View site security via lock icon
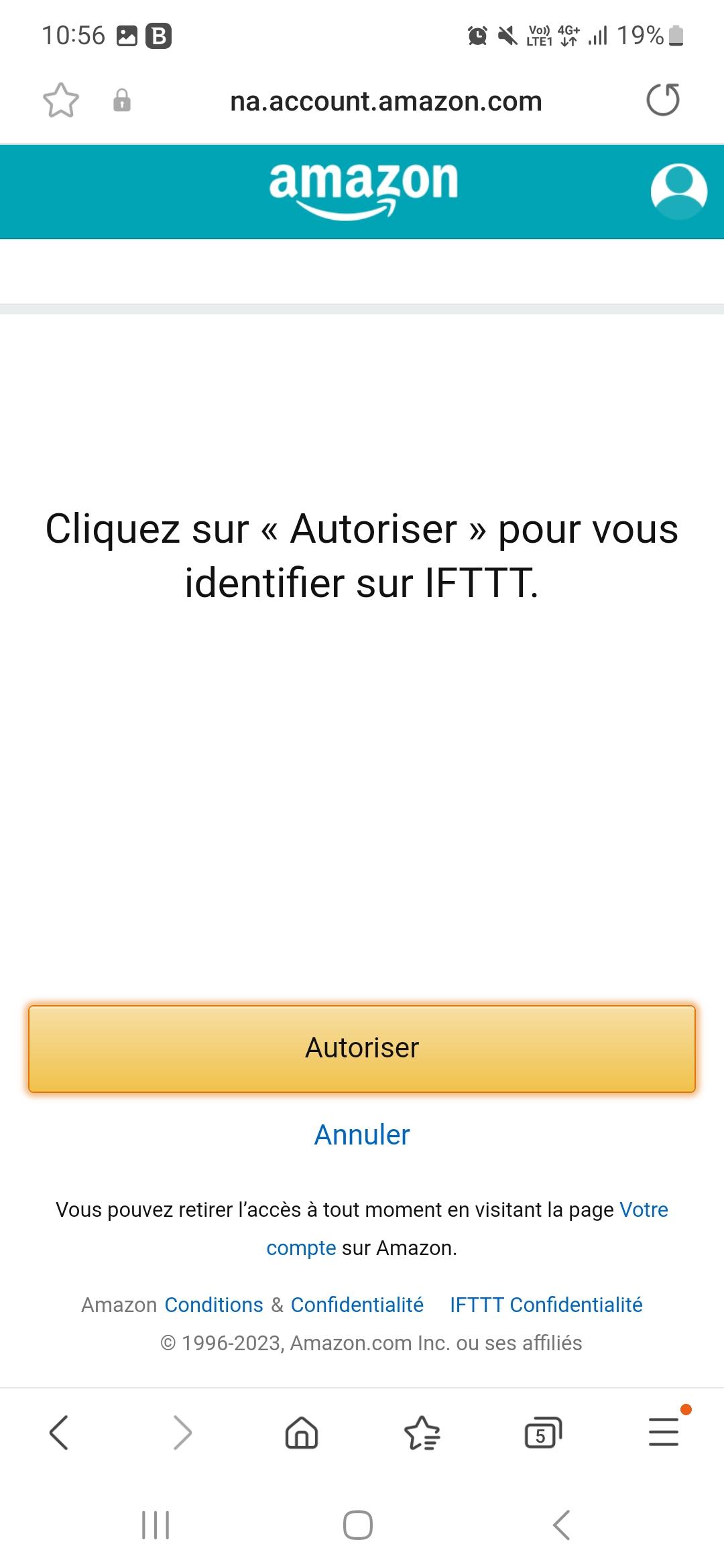Image resolution: width=724 pixels, height=1568 pixels. pyautogui.click(x=122, y=101)
